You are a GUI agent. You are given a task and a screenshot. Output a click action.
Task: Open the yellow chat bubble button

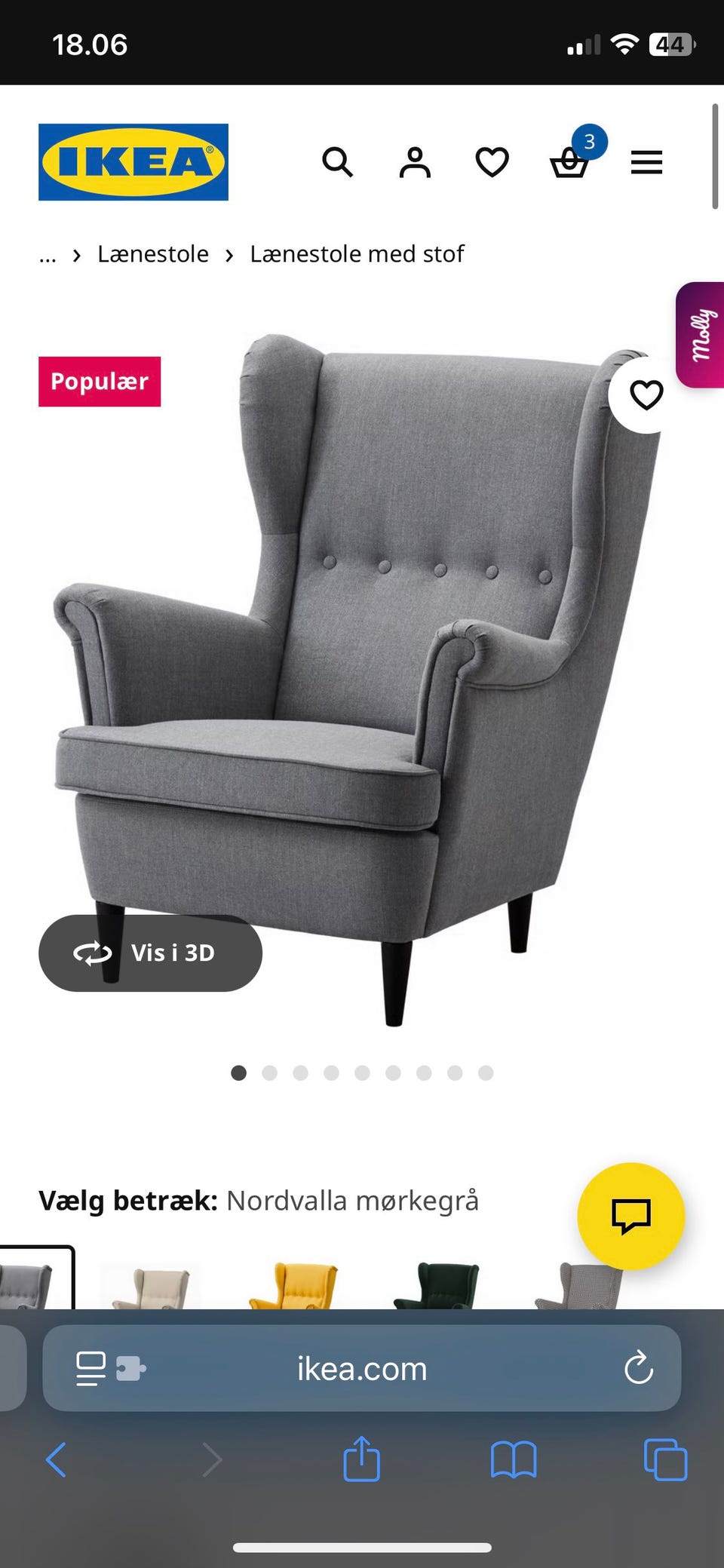(630, 1216)
